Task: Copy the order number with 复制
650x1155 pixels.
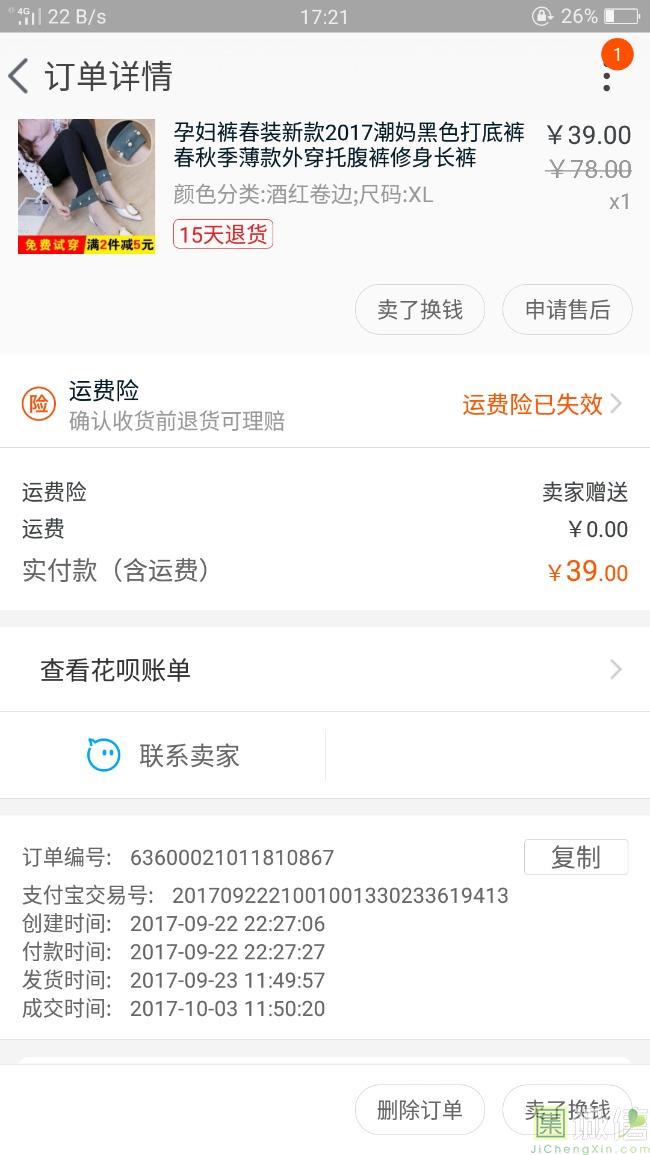Action: click(x=575, y=857)
